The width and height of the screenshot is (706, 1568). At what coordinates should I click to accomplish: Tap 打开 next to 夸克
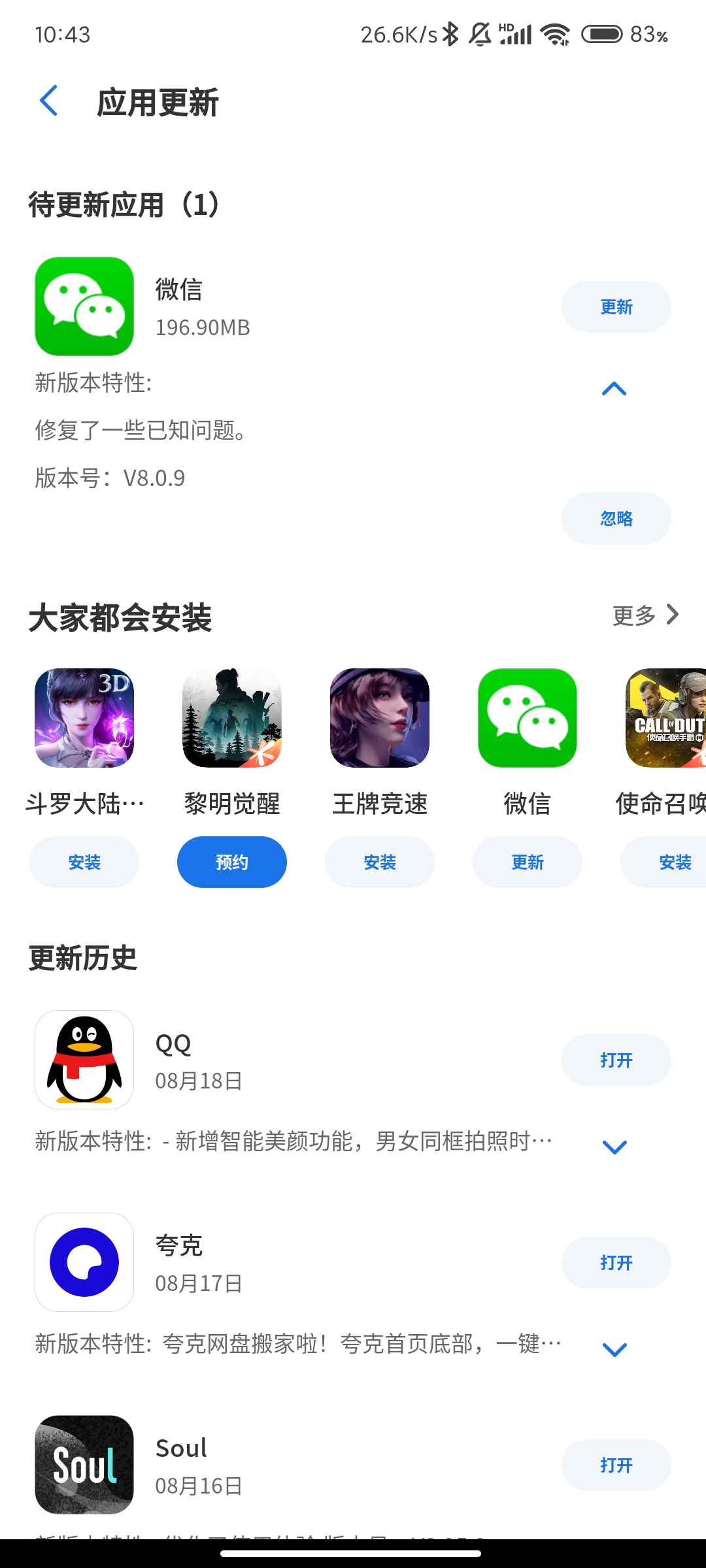click(x=616, y=1262)
